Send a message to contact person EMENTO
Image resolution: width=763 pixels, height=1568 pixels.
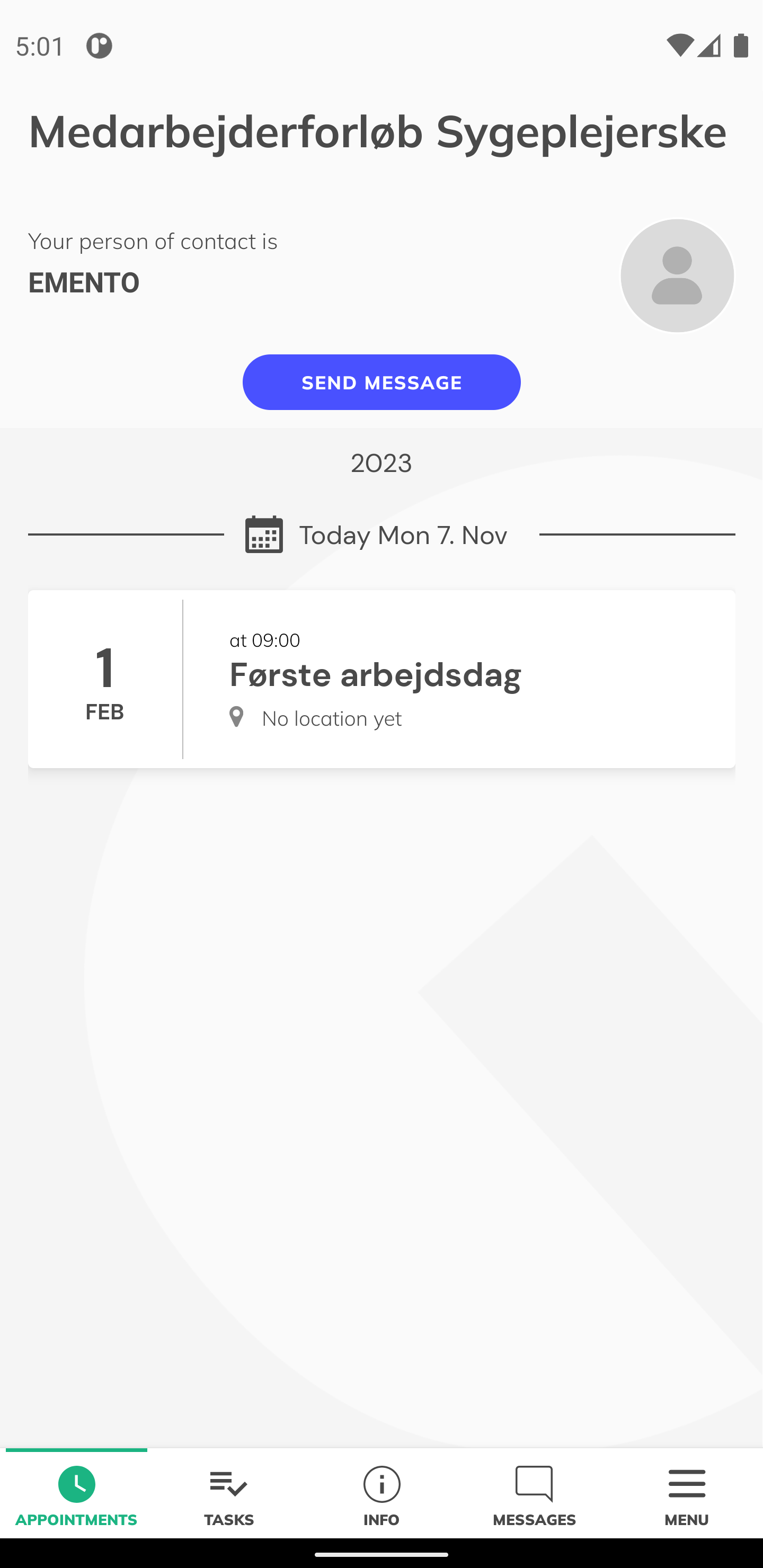pyautogui.click(x=381, y=382)
